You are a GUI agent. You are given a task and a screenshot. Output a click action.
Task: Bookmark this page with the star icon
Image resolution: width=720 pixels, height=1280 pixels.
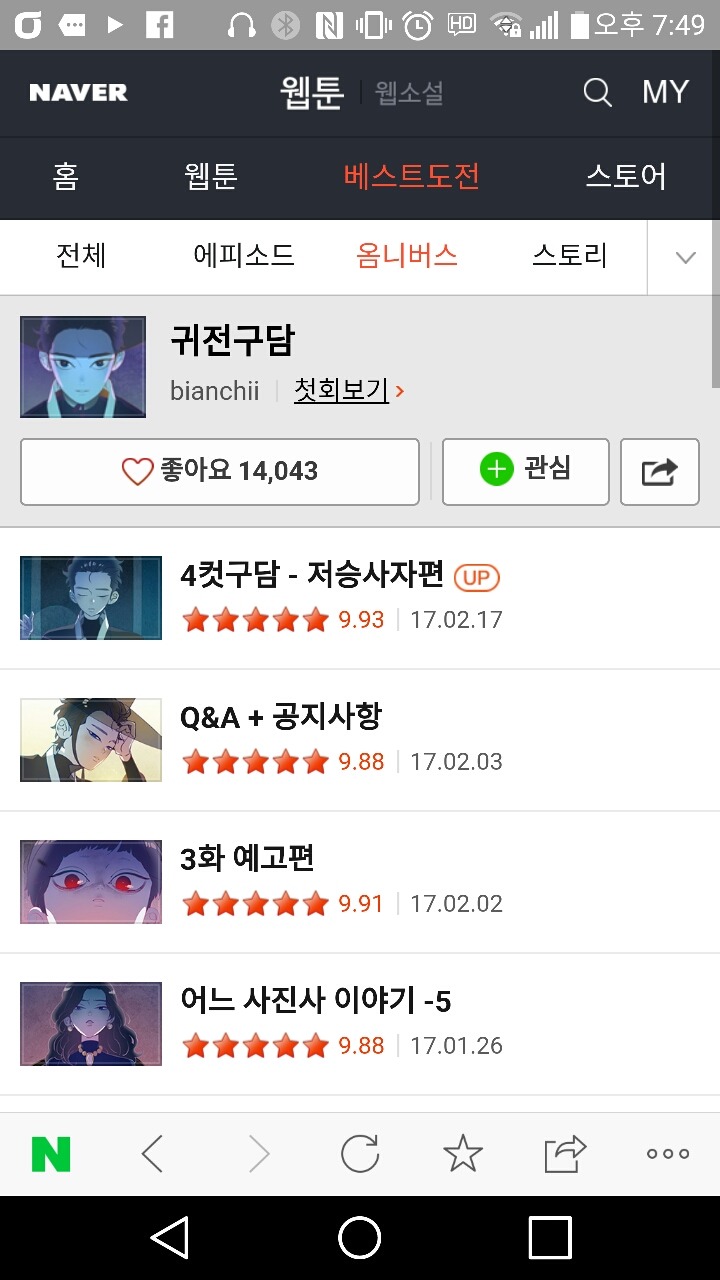[x=463, y=1155]
